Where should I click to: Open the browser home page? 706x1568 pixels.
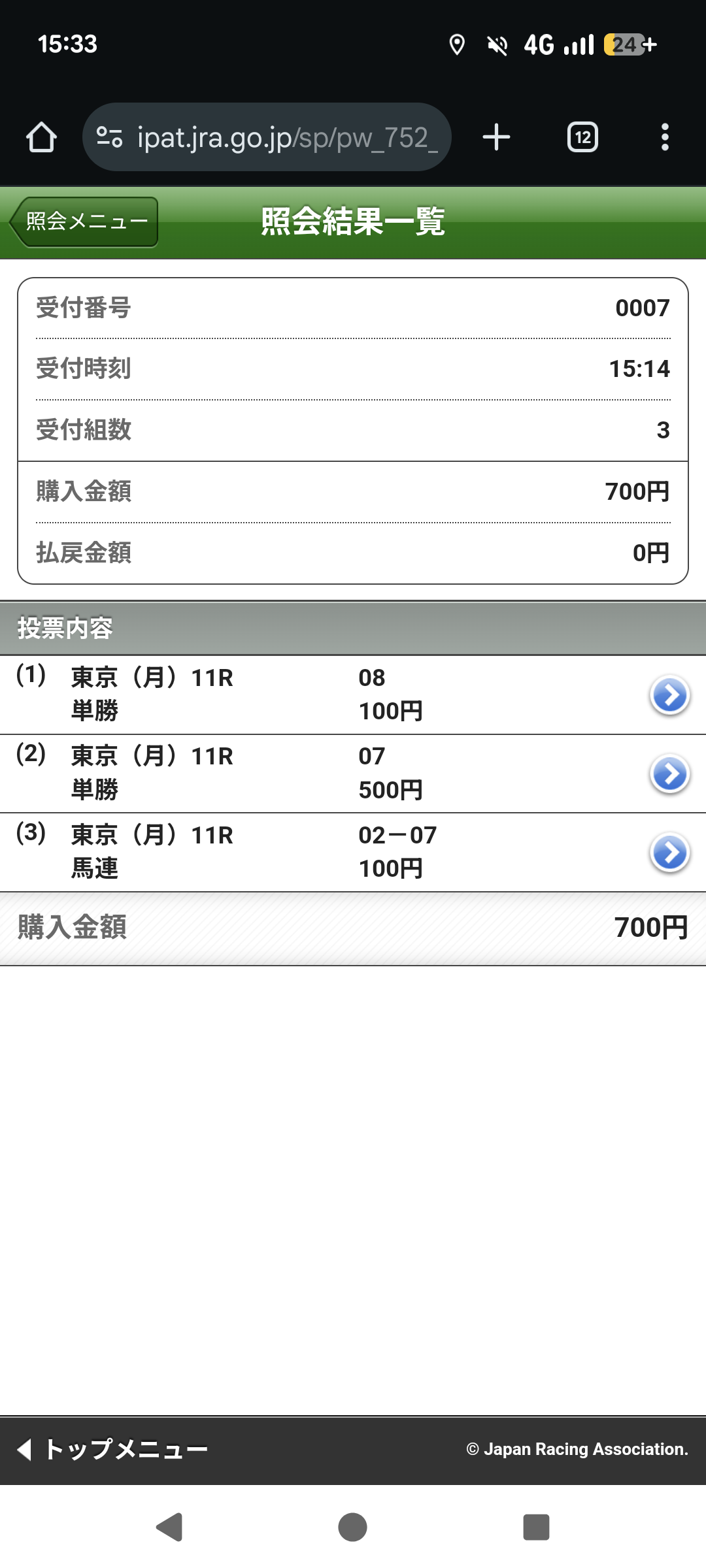point(41,137)
